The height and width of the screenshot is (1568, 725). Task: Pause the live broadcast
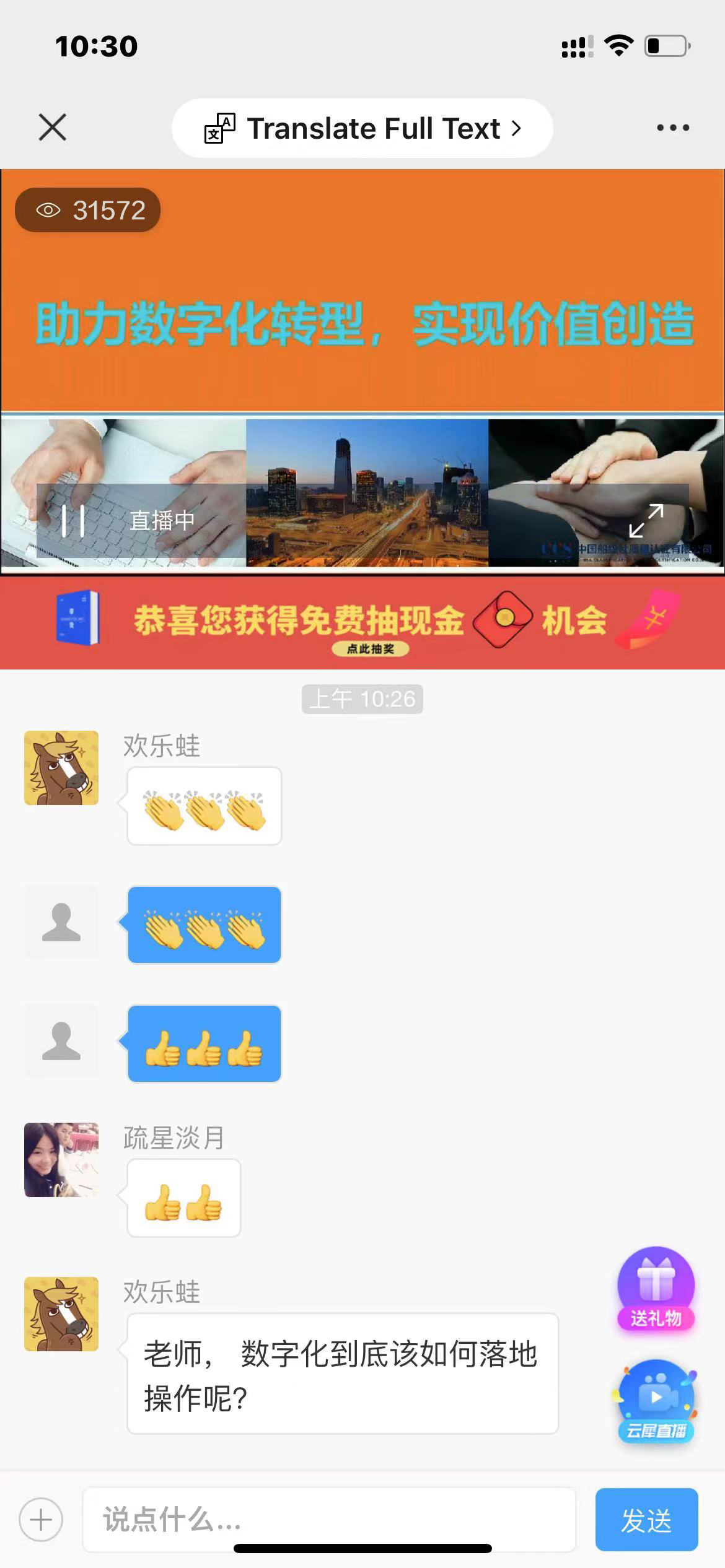(x=73, y=520)
